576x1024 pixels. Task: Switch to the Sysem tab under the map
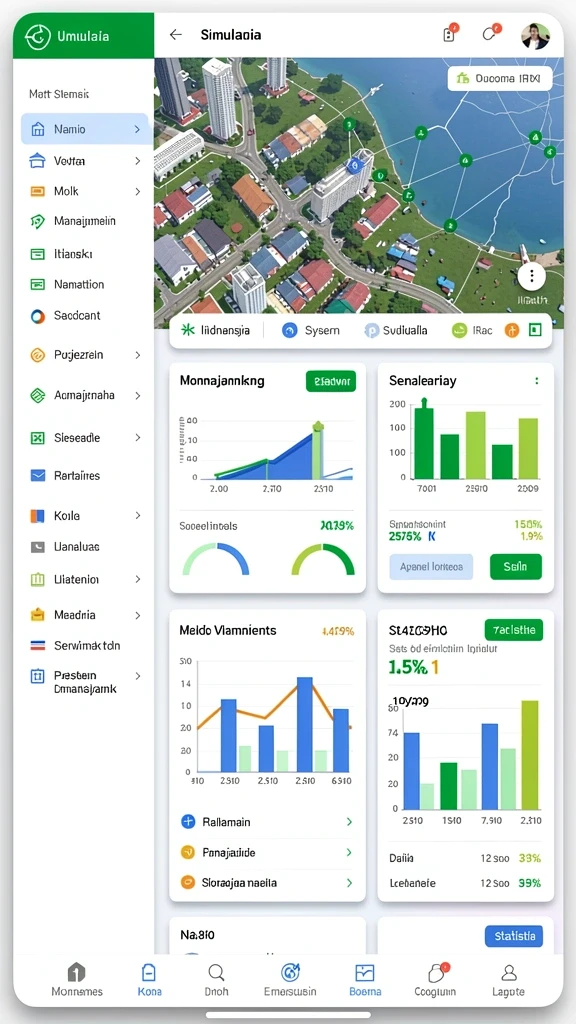pyautogui.click(x=311, y=330)
